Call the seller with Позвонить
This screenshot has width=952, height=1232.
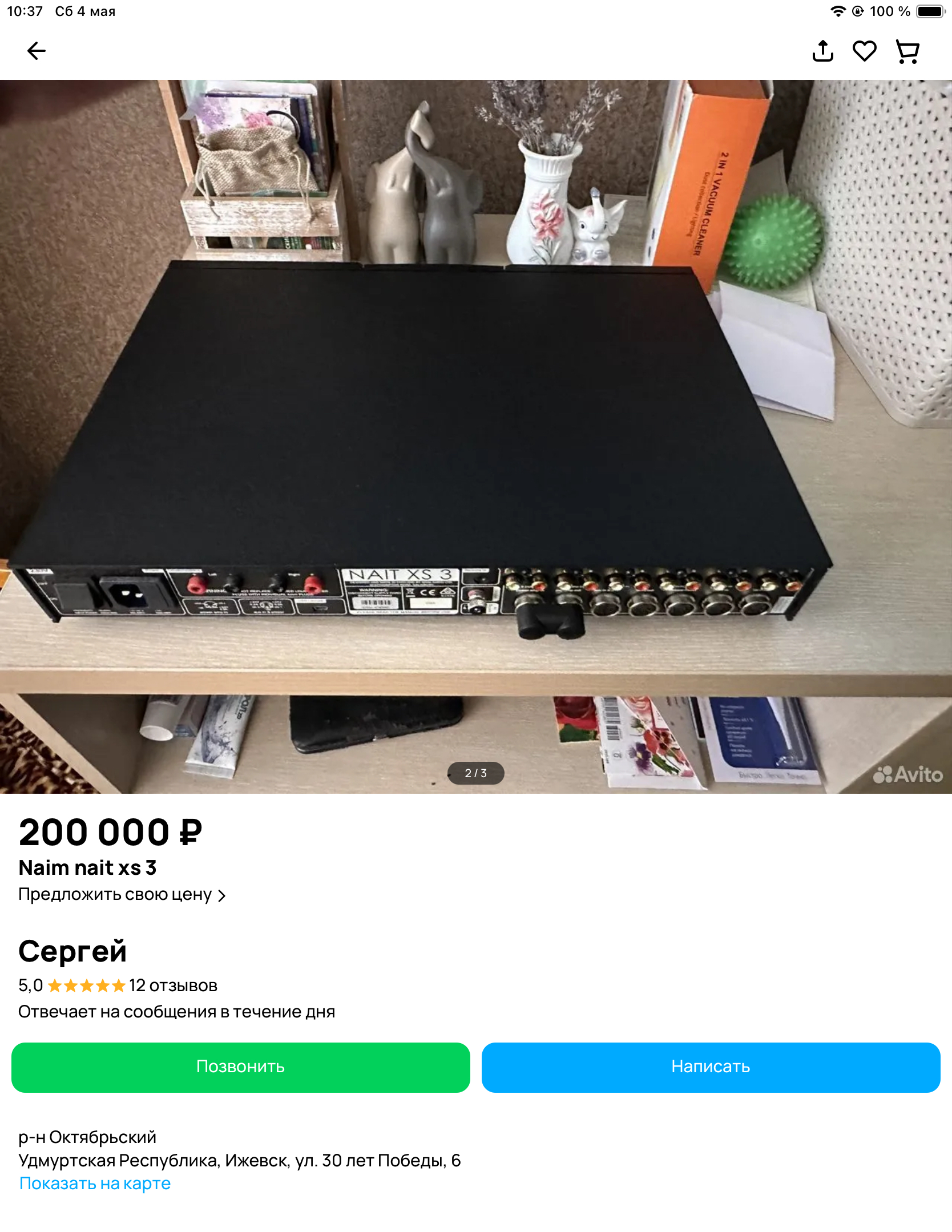pyautogui.click(x=240, y=1067)
